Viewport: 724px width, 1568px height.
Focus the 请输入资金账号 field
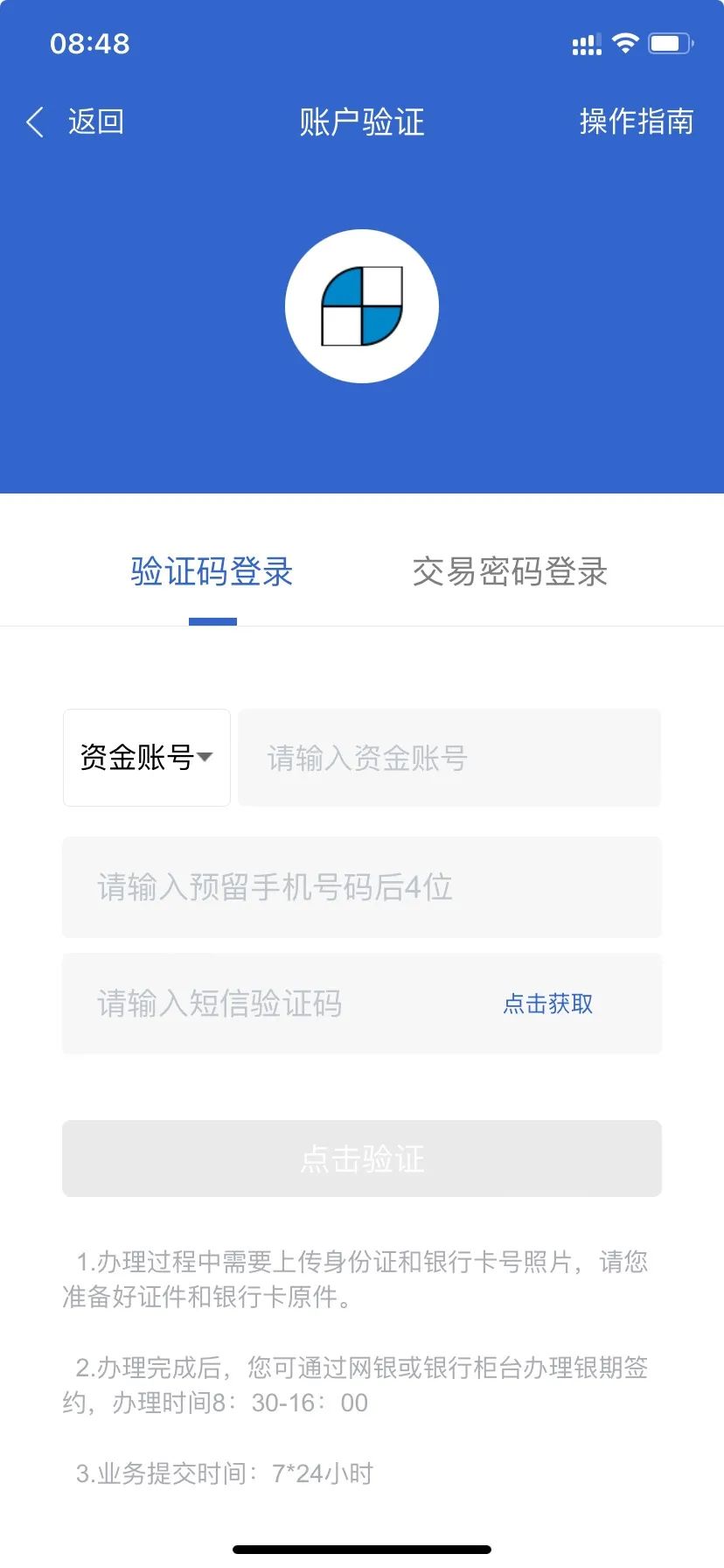click(449, 758)
